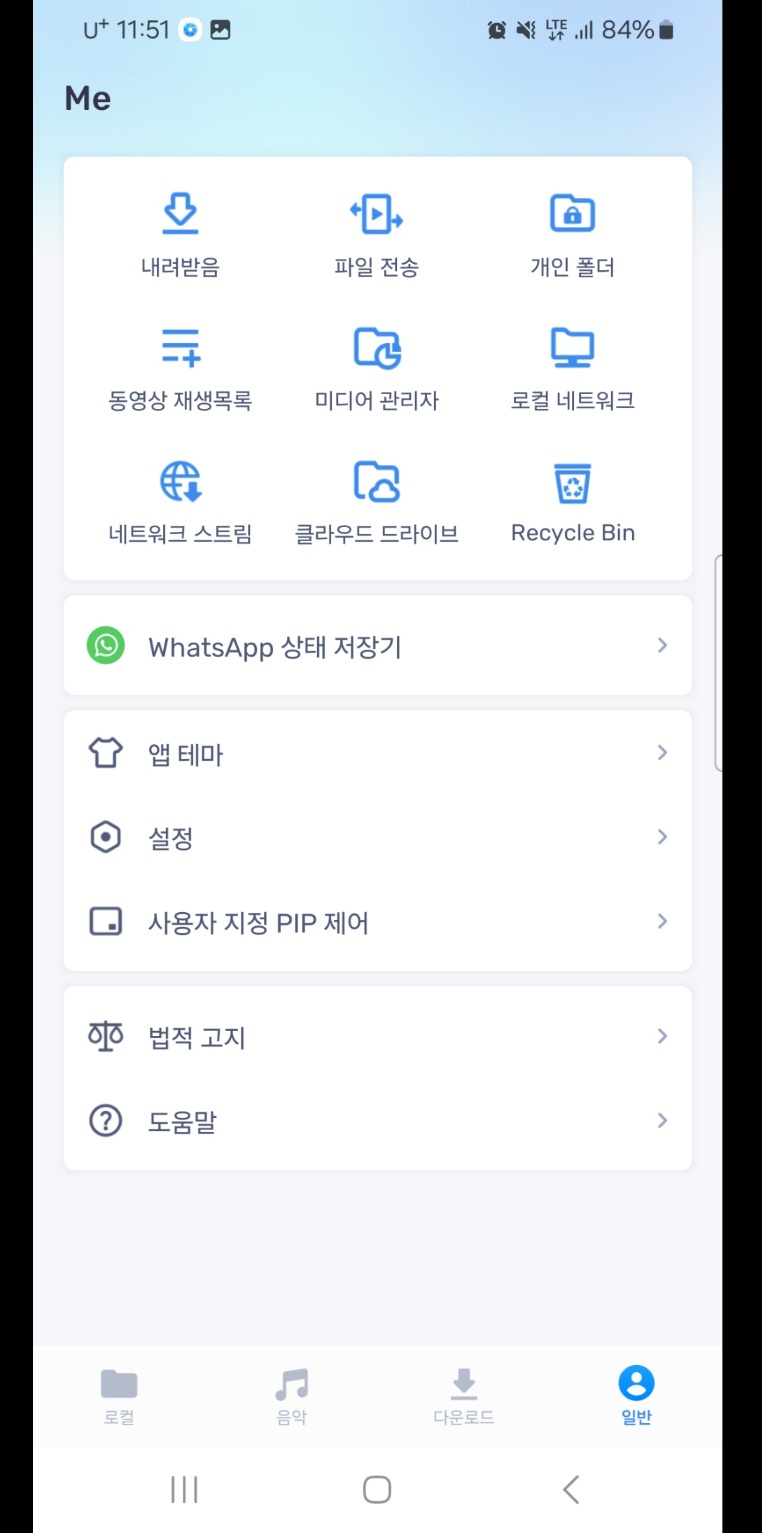The width and height of the screenshot is (762, 1533).
Task: Switch to the 로컬 tab
Action: [x=120, y=1396]
